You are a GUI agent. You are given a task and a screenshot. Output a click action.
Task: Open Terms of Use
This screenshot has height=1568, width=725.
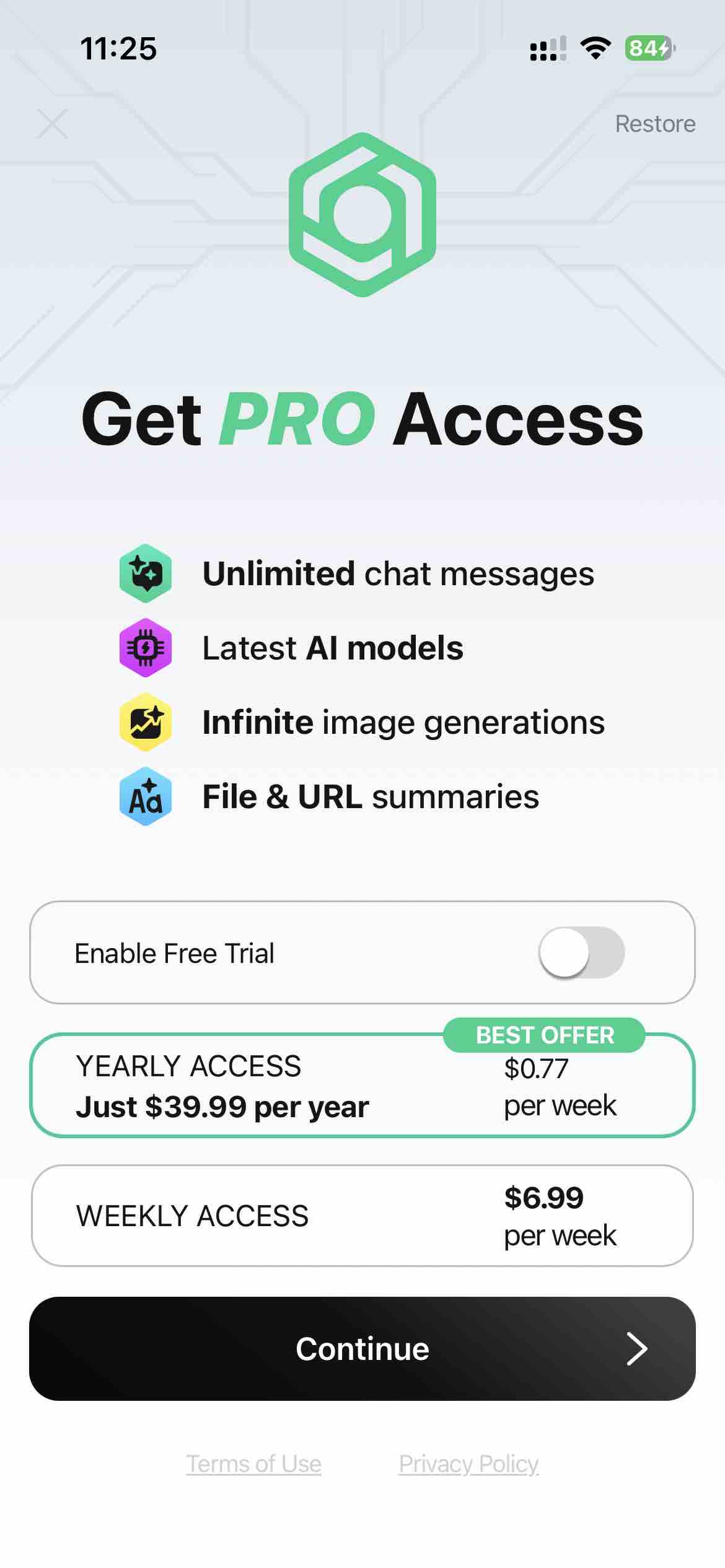point(253,1463)
